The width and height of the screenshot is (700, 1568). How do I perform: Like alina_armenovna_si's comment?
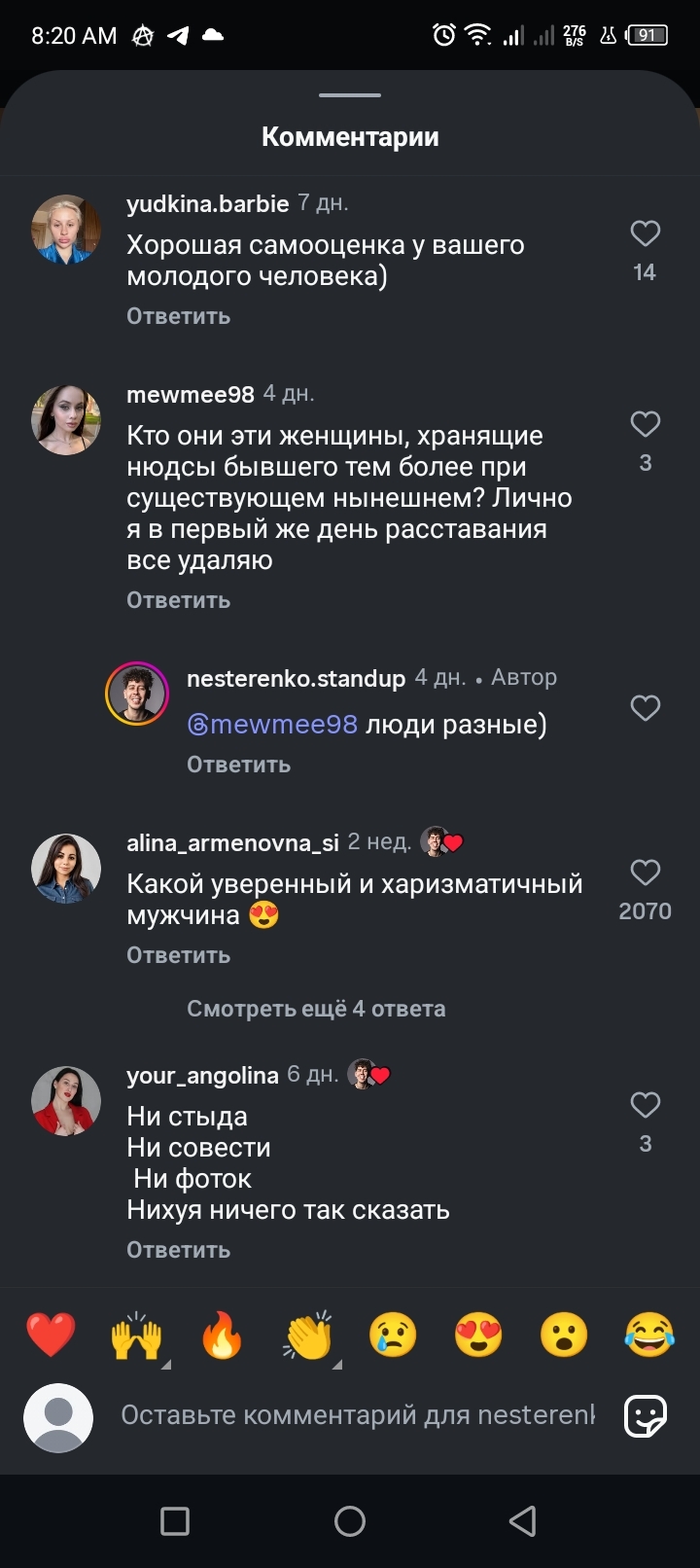click(x=645, y=873)
